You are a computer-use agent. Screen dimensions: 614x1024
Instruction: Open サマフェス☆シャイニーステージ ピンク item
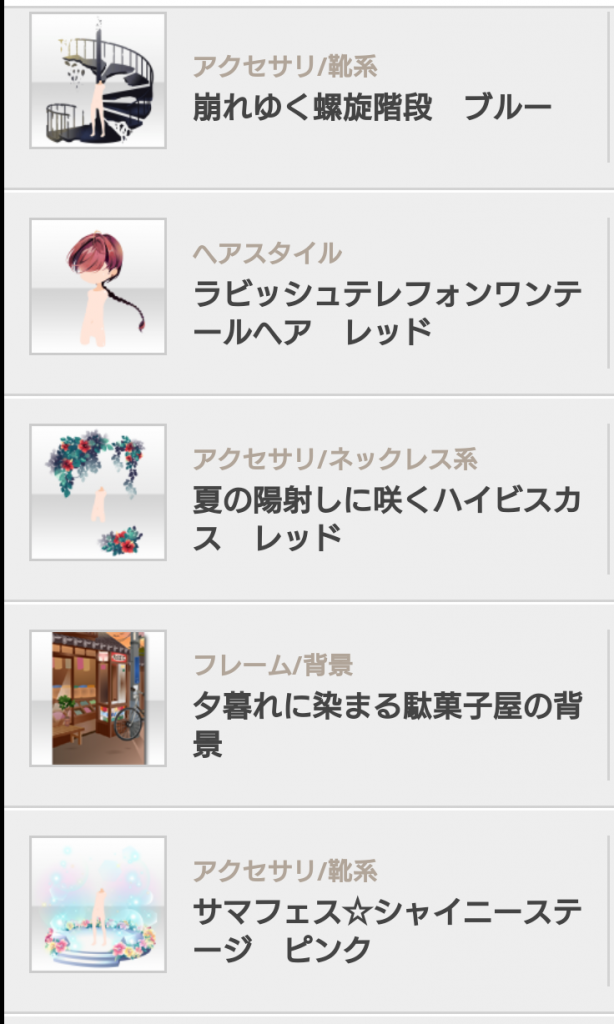pos(308,910)
